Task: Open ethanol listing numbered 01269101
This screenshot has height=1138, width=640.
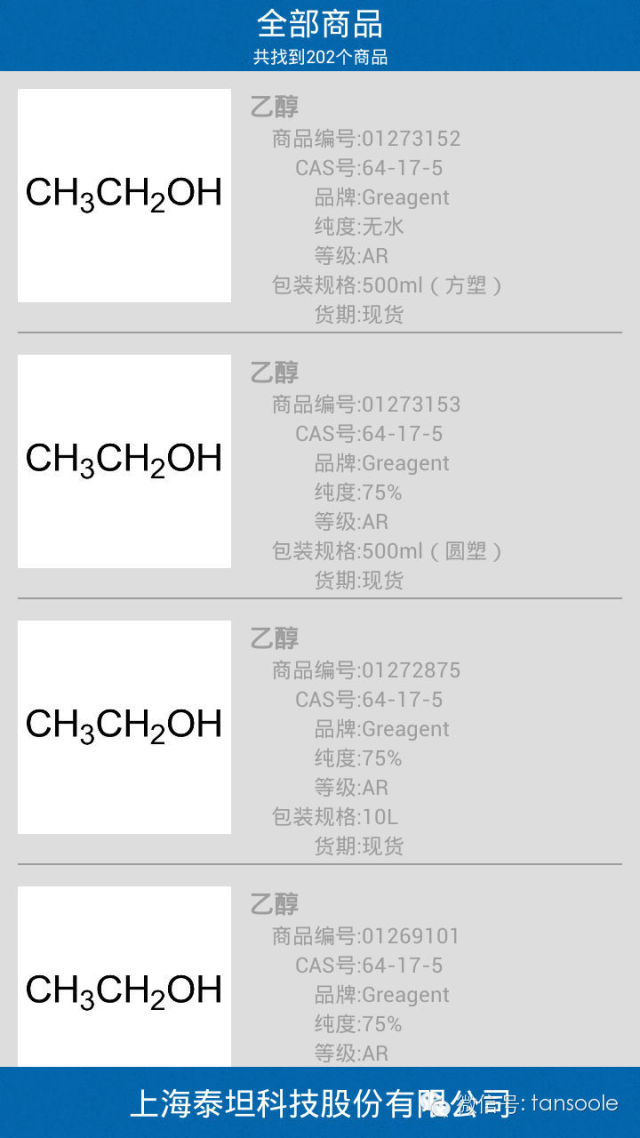Action: pyautogui.click(x=320, y=975)
